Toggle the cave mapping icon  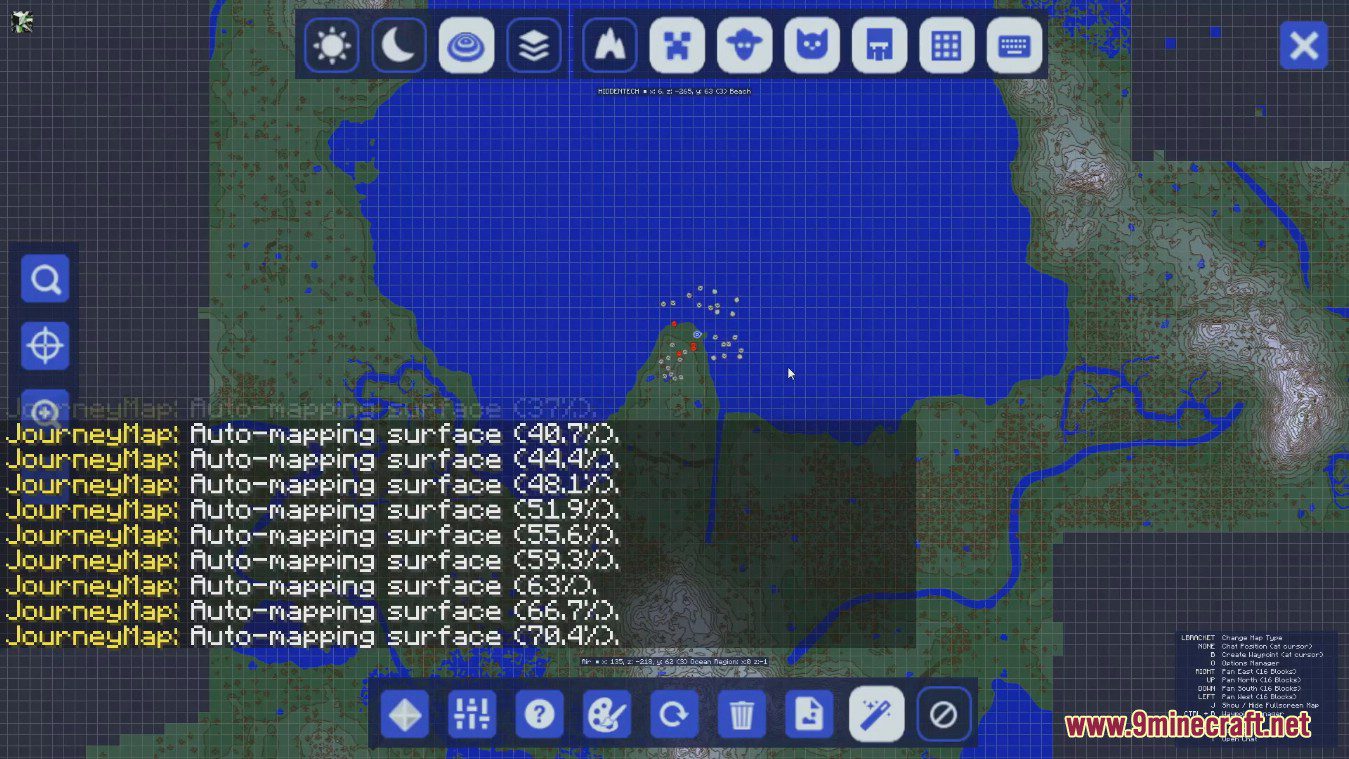coord(610,46)
